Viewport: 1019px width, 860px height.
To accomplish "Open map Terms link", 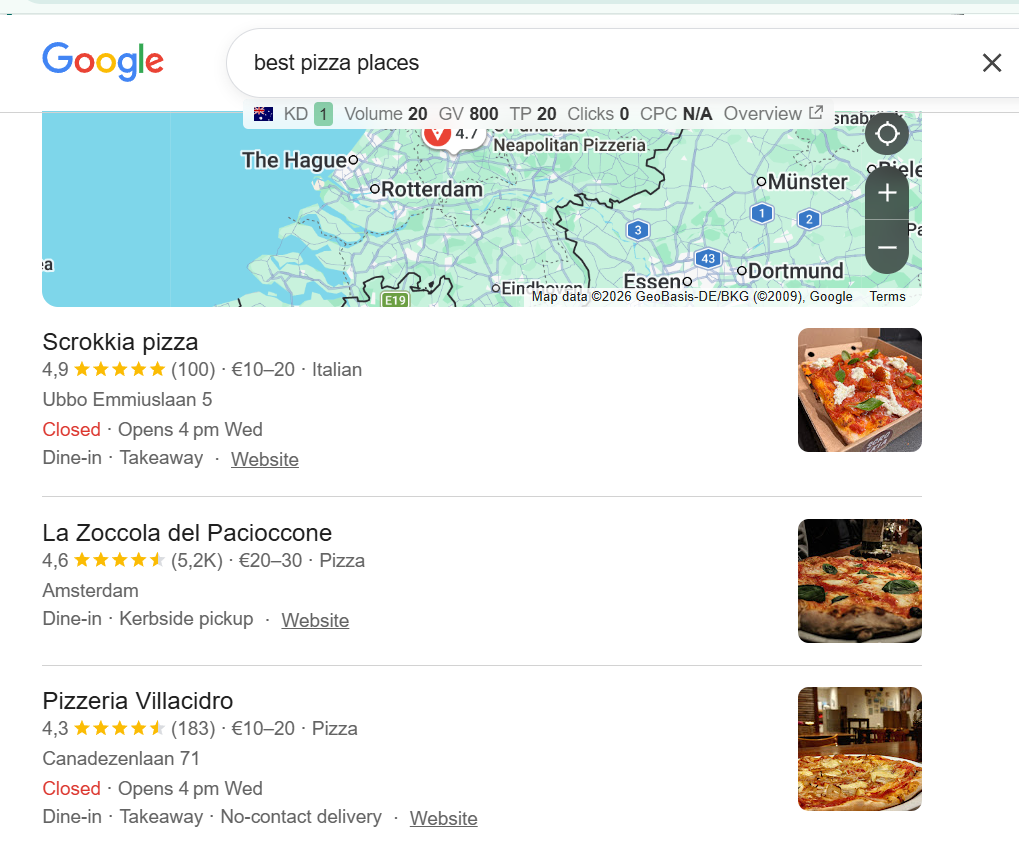I will click(x=887, y=297).
